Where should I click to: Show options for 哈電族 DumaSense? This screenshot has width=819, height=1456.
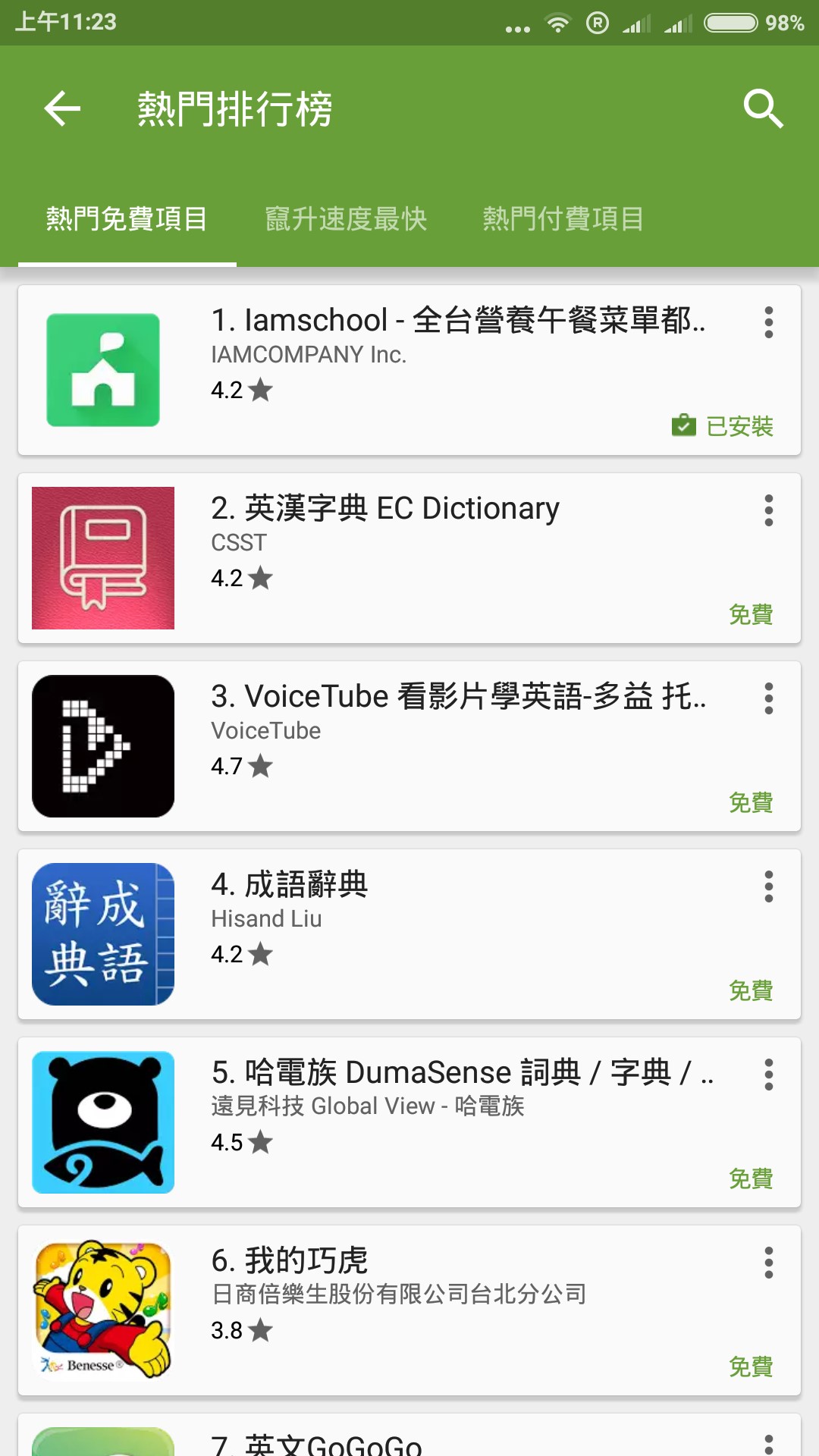[769, 1075]
